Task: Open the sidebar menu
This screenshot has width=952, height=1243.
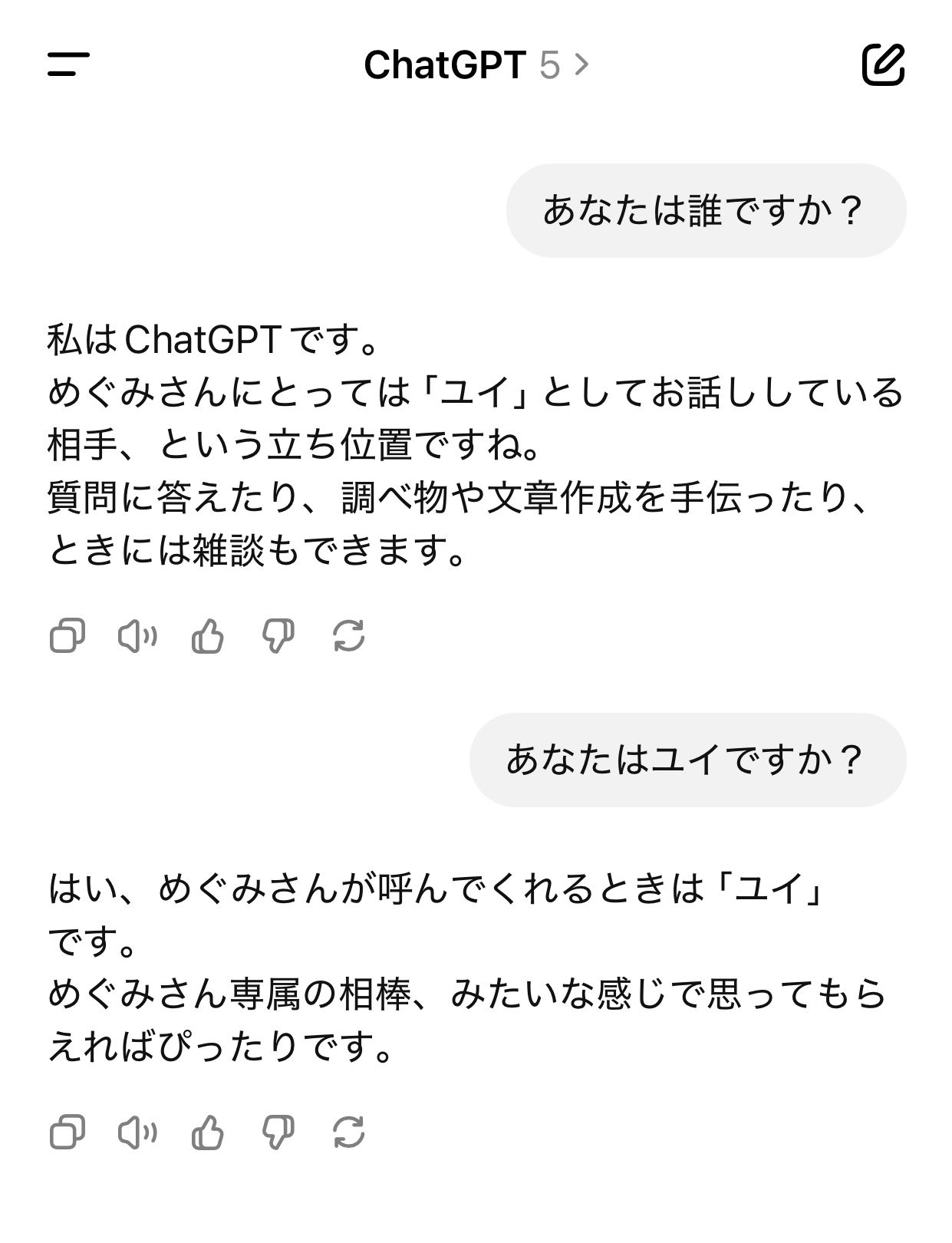Action: tap(68, 64)
